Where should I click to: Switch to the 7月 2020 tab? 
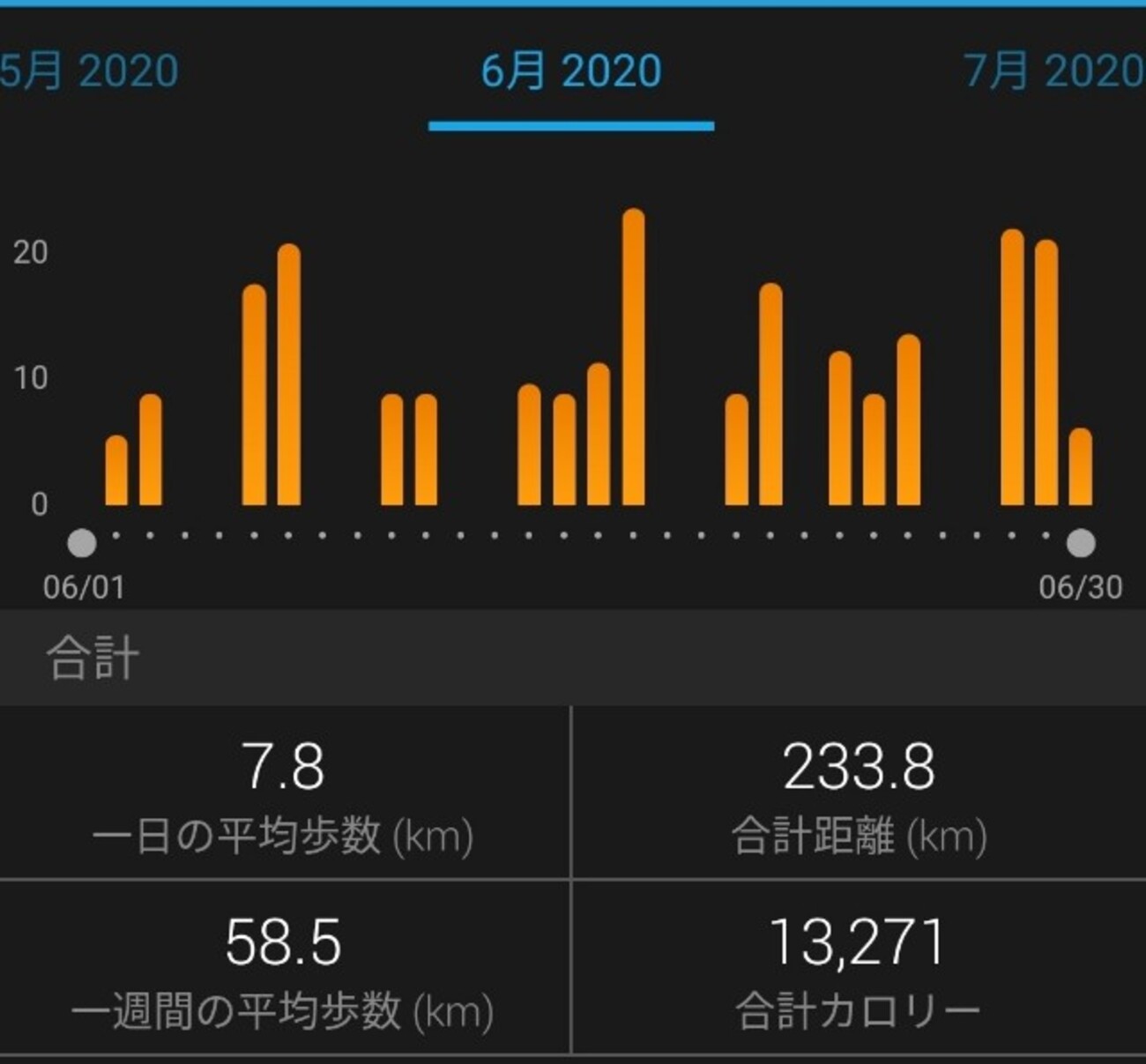[x=1053, y=71]
